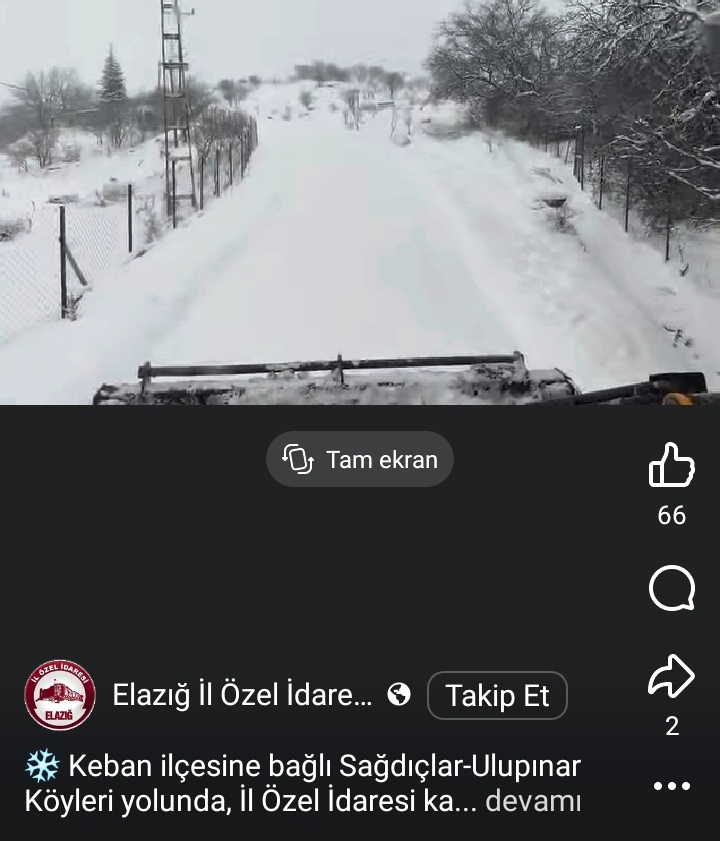
Task: Like the snow plow video
Action: (671, 466)
